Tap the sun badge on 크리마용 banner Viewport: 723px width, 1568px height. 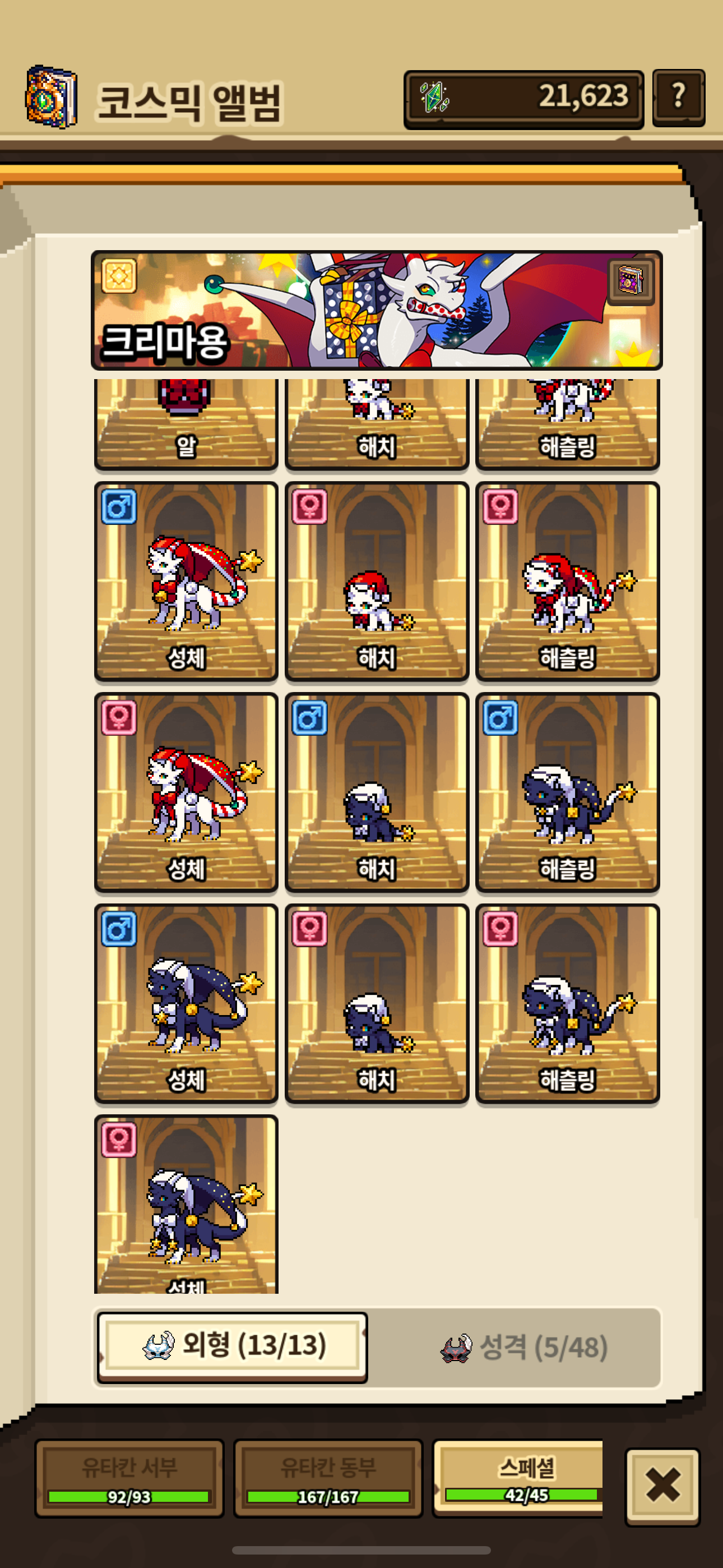point(119,276)
